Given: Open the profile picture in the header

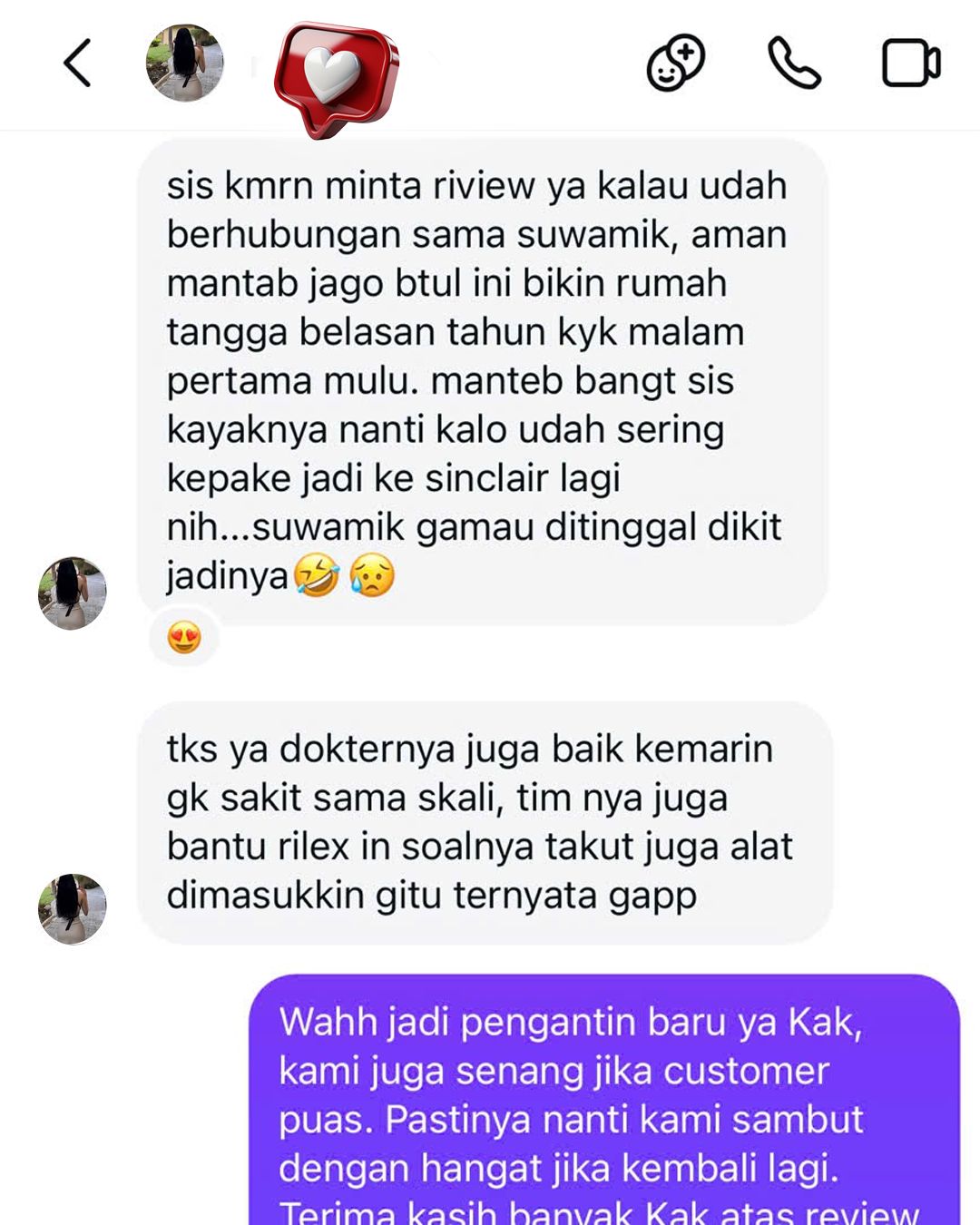Looking at the screenshot, I should (185, 63).
